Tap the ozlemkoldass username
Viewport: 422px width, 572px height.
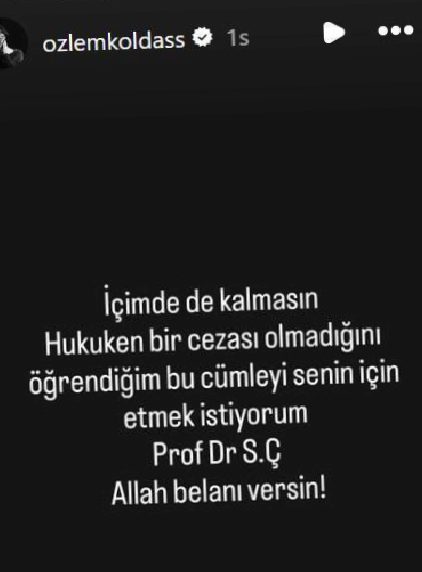(114, 41)
